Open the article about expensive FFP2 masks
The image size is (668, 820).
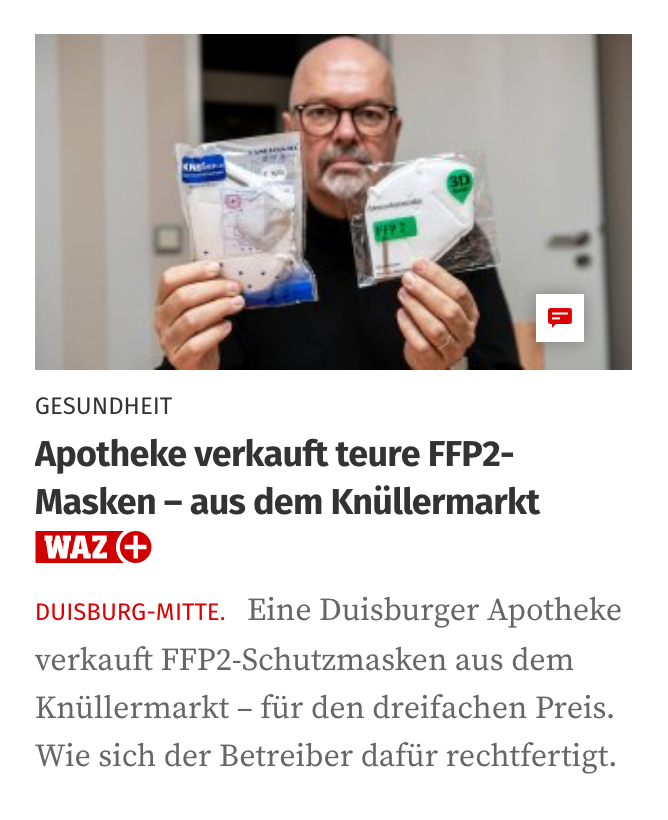click(x=286, y=477)
